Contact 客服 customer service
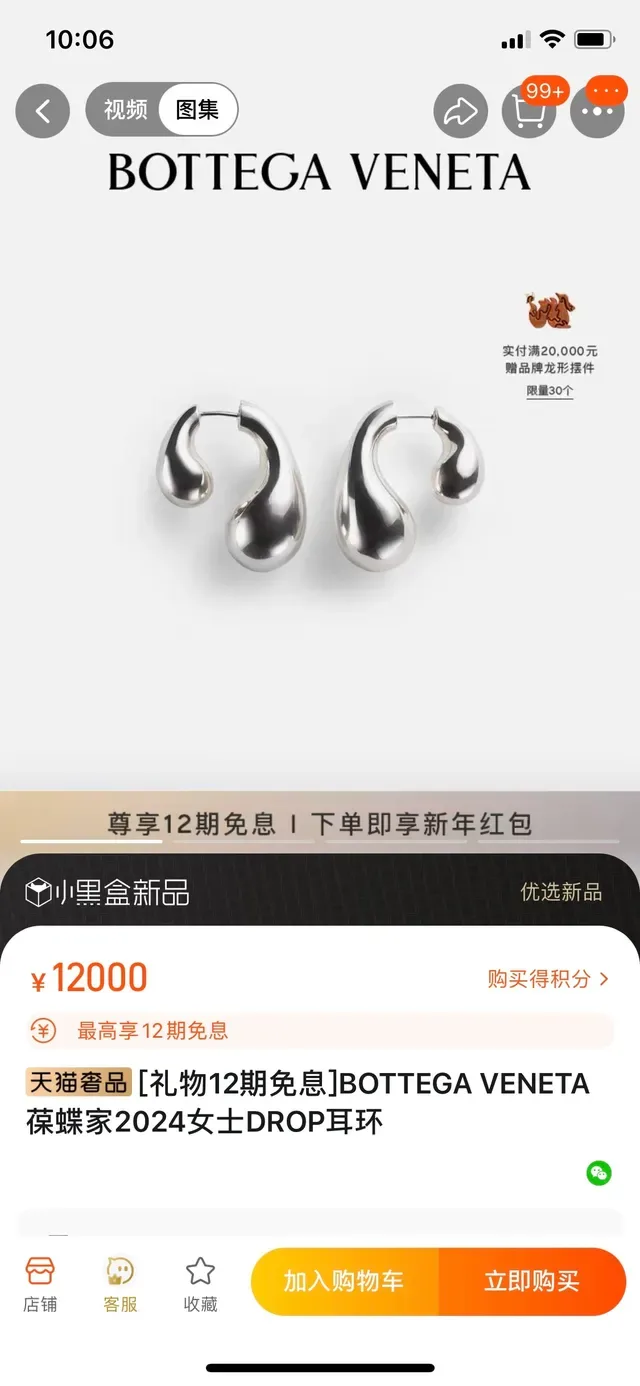The width and height of the screenshot is (640, 1386). pos(120,1284)
